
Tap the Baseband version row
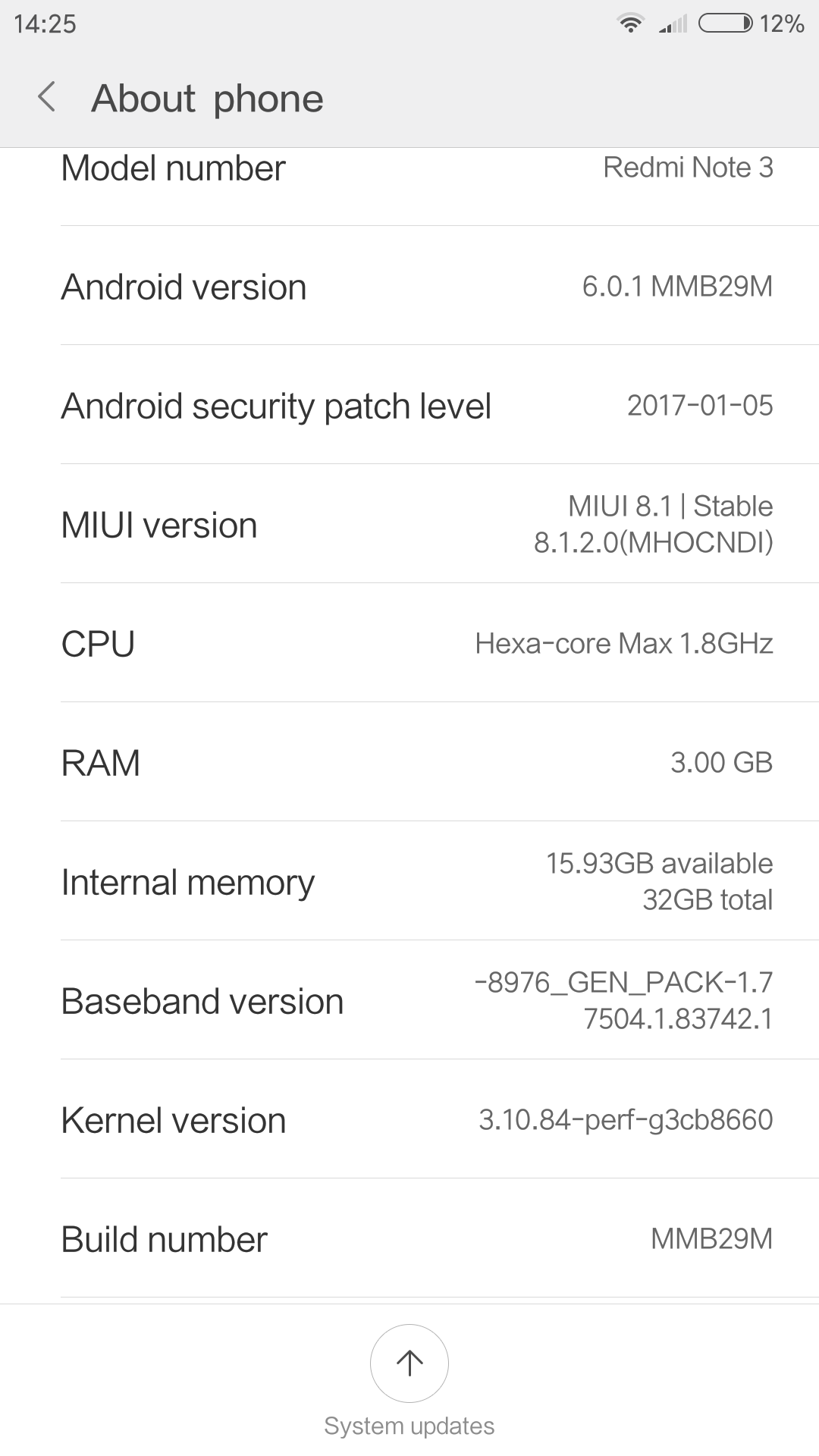[409, 1000]
